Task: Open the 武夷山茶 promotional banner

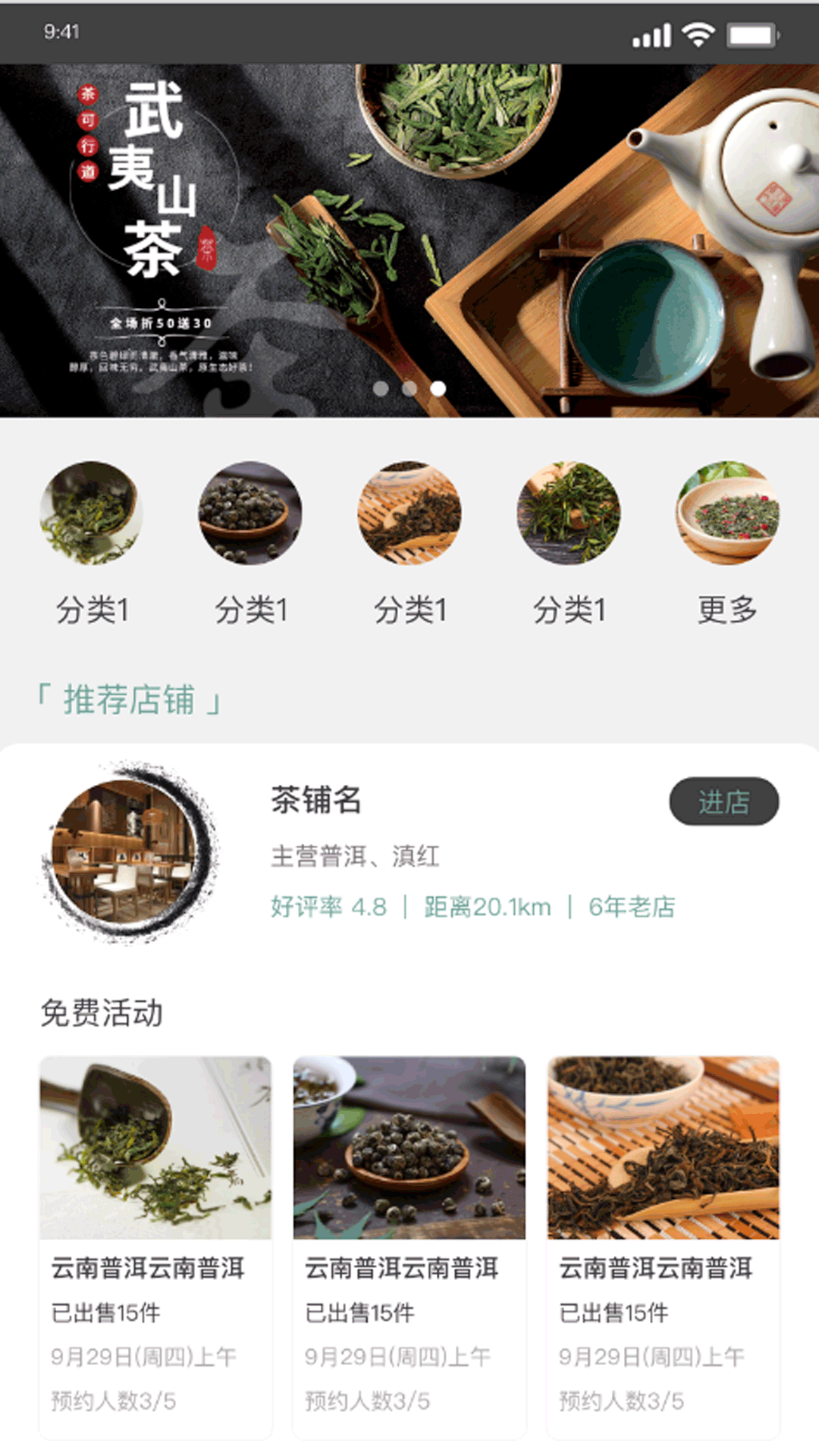Action: coord(409,240)
